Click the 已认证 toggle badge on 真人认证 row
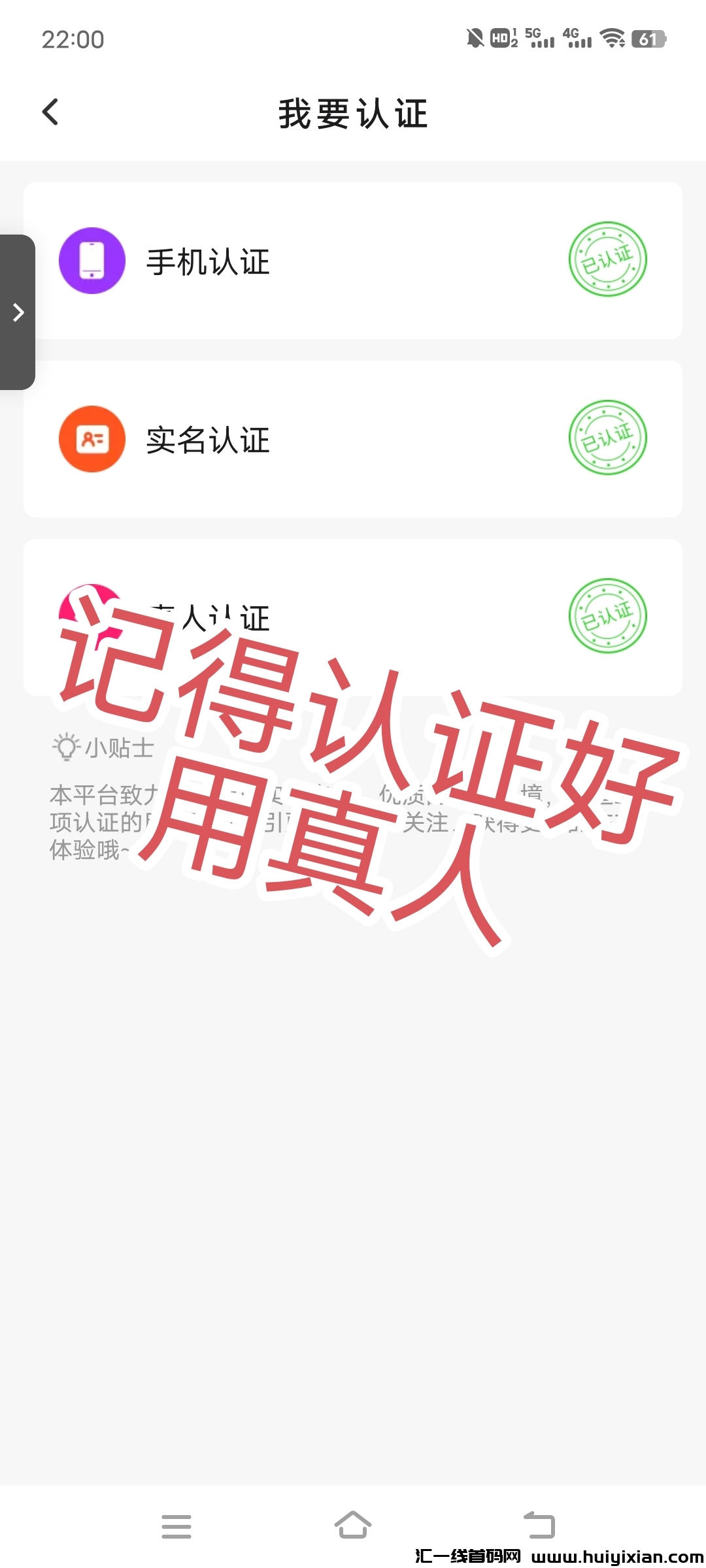This screenshot has width=706, height=1568. click(x=608, y=615)
